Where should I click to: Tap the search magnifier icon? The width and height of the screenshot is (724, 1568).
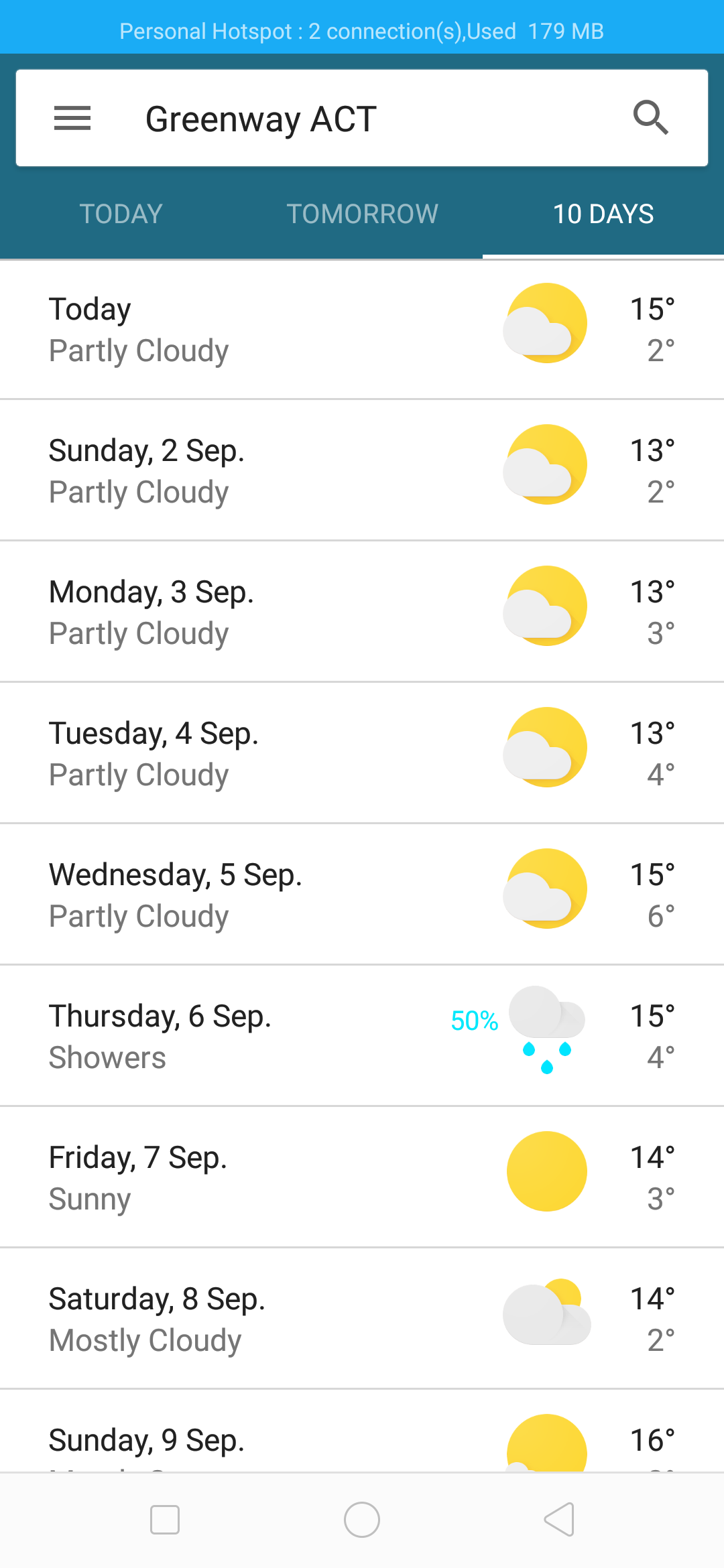click(x=651, y=118)
